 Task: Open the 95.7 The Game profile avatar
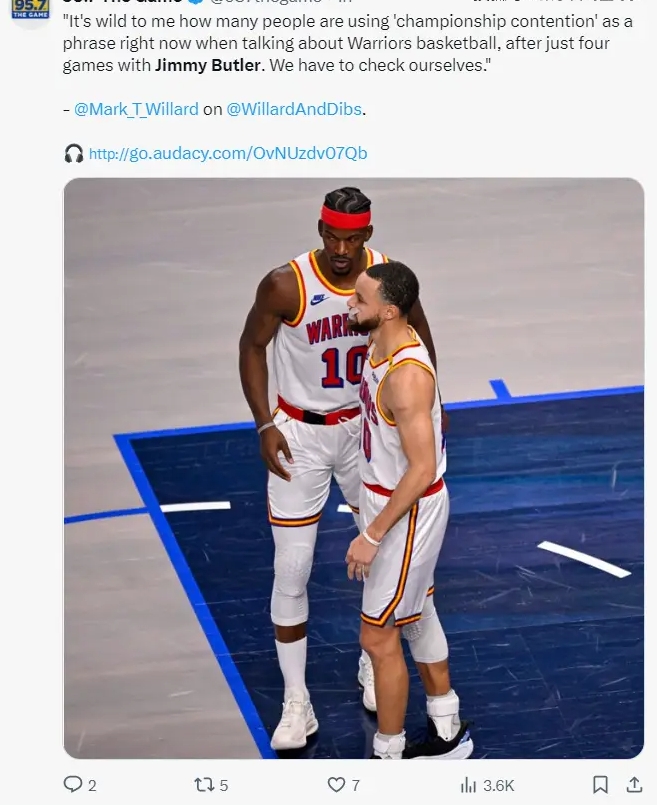click(30, 8)
